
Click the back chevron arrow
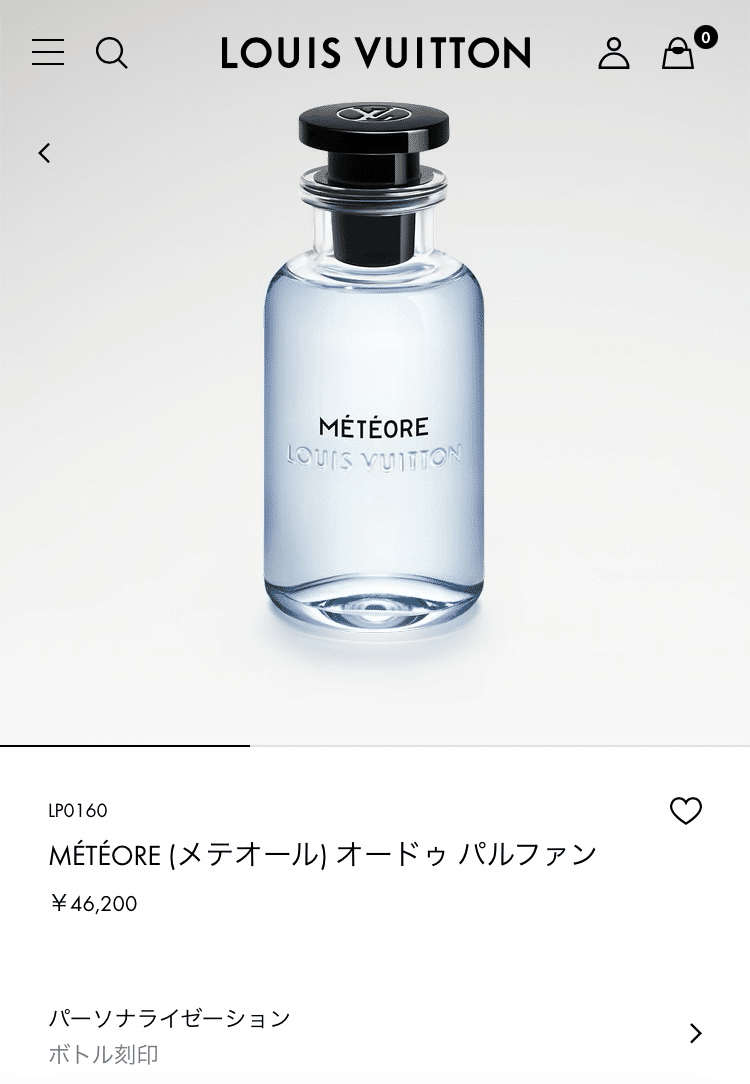(44, 155)
